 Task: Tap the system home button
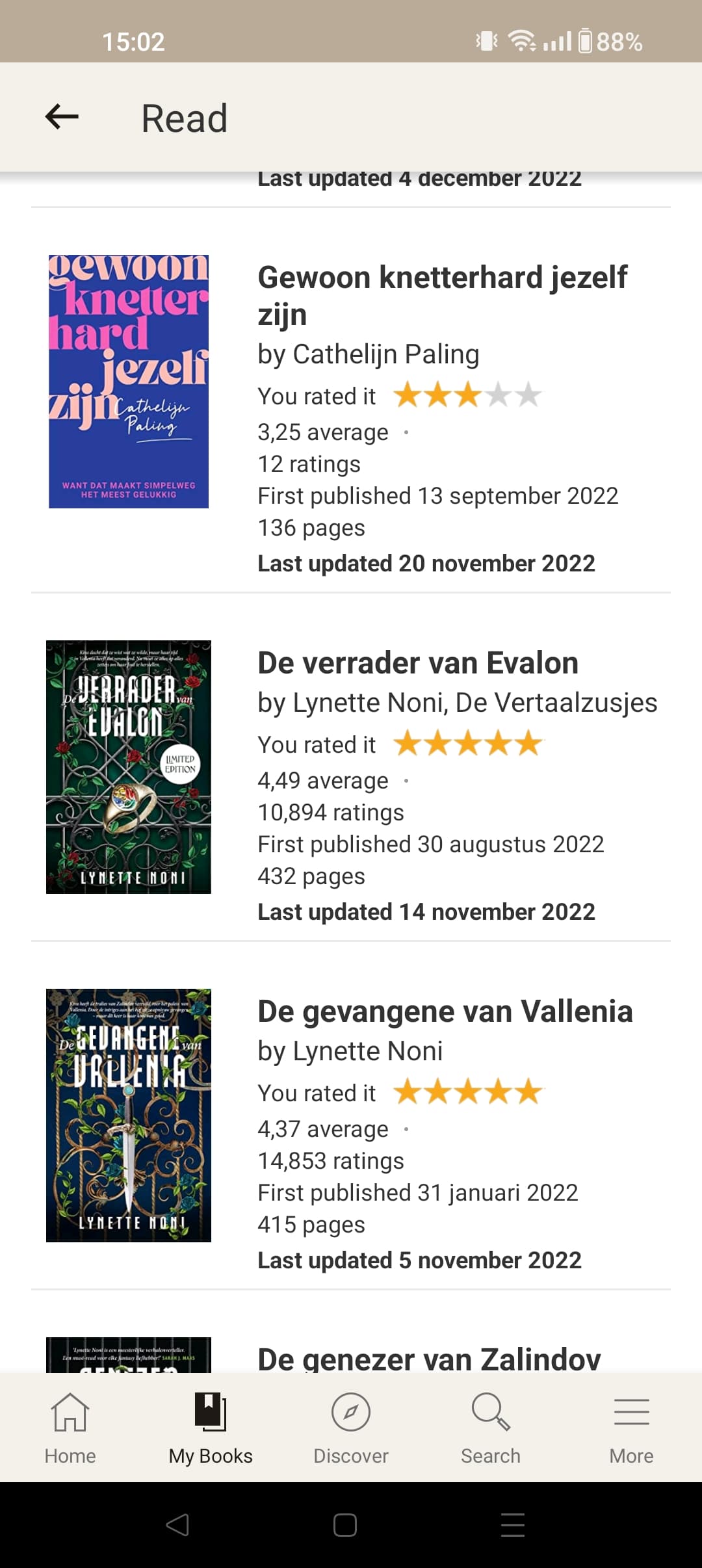(x=345, y=1525)
